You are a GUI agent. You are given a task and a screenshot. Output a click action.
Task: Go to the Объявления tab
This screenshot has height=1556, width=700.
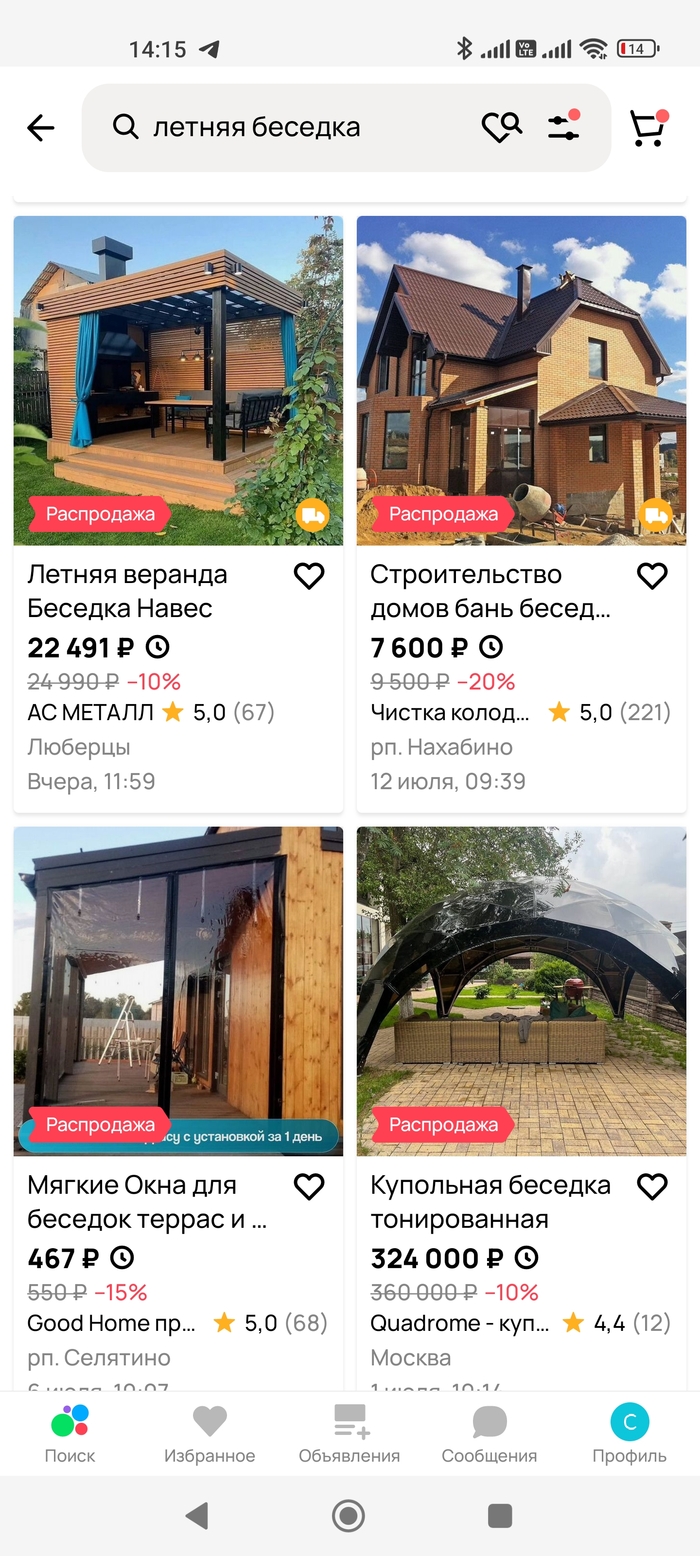[x=349, y=1433]
